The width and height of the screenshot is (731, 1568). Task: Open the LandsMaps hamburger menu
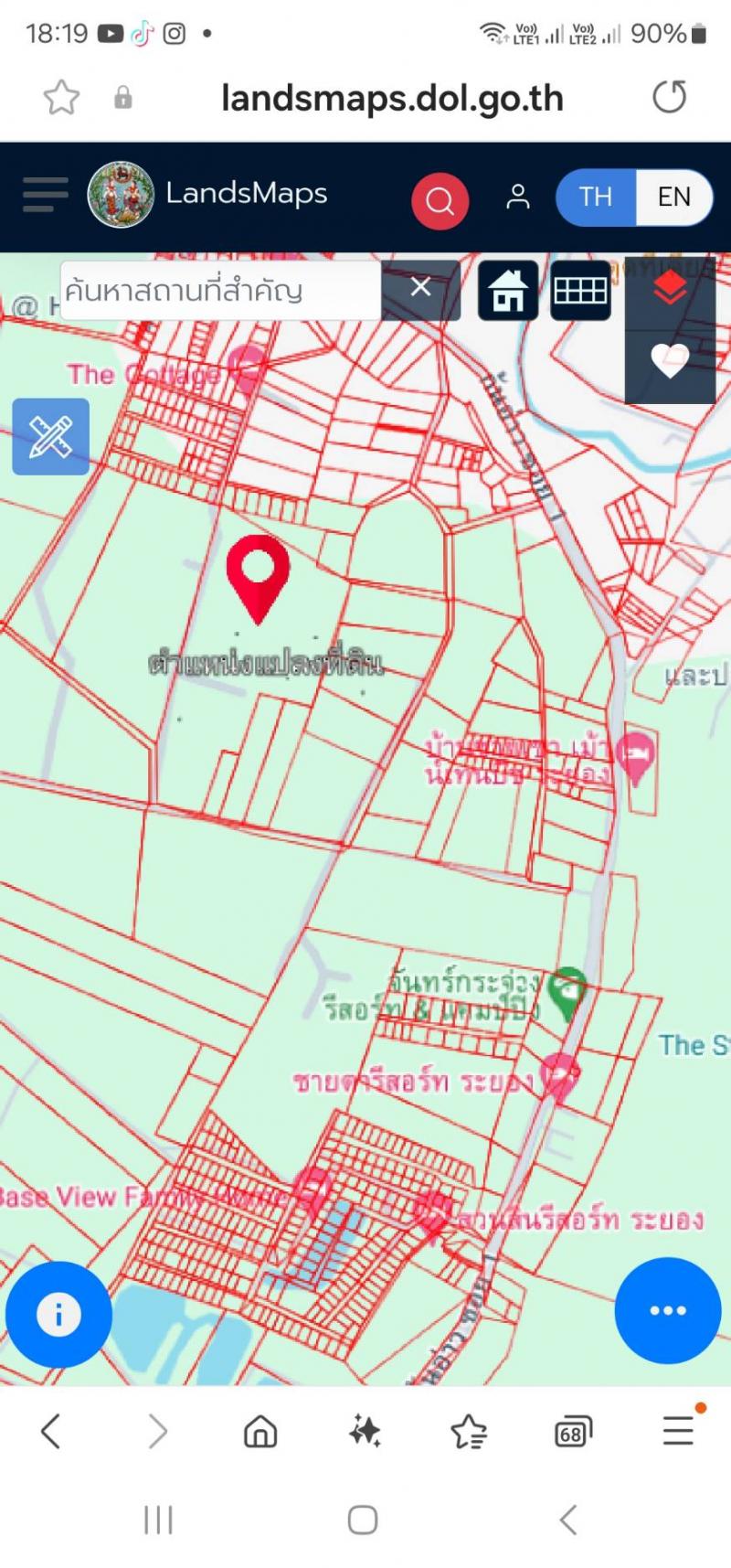[x=46, y=195]
